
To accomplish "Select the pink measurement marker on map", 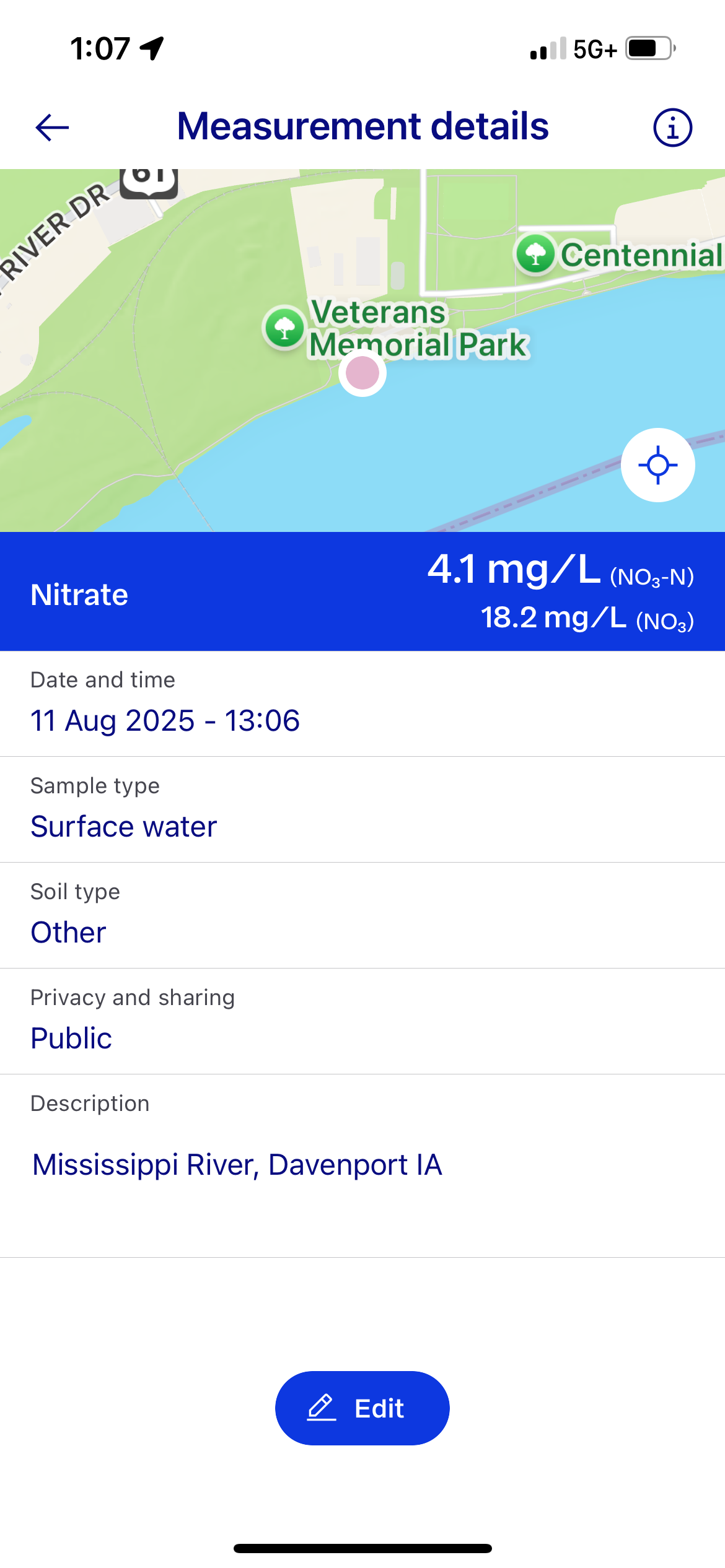I will coord(362,373).
